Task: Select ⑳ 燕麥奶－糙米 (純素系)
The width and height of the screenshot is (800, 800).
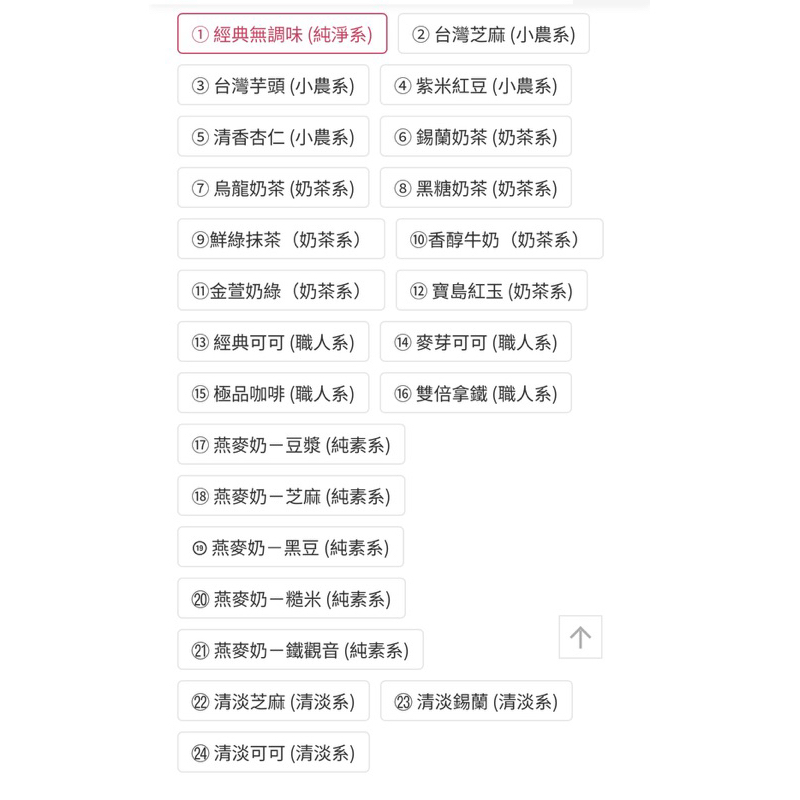Action: pyautogui.click(x=291, y=598)
